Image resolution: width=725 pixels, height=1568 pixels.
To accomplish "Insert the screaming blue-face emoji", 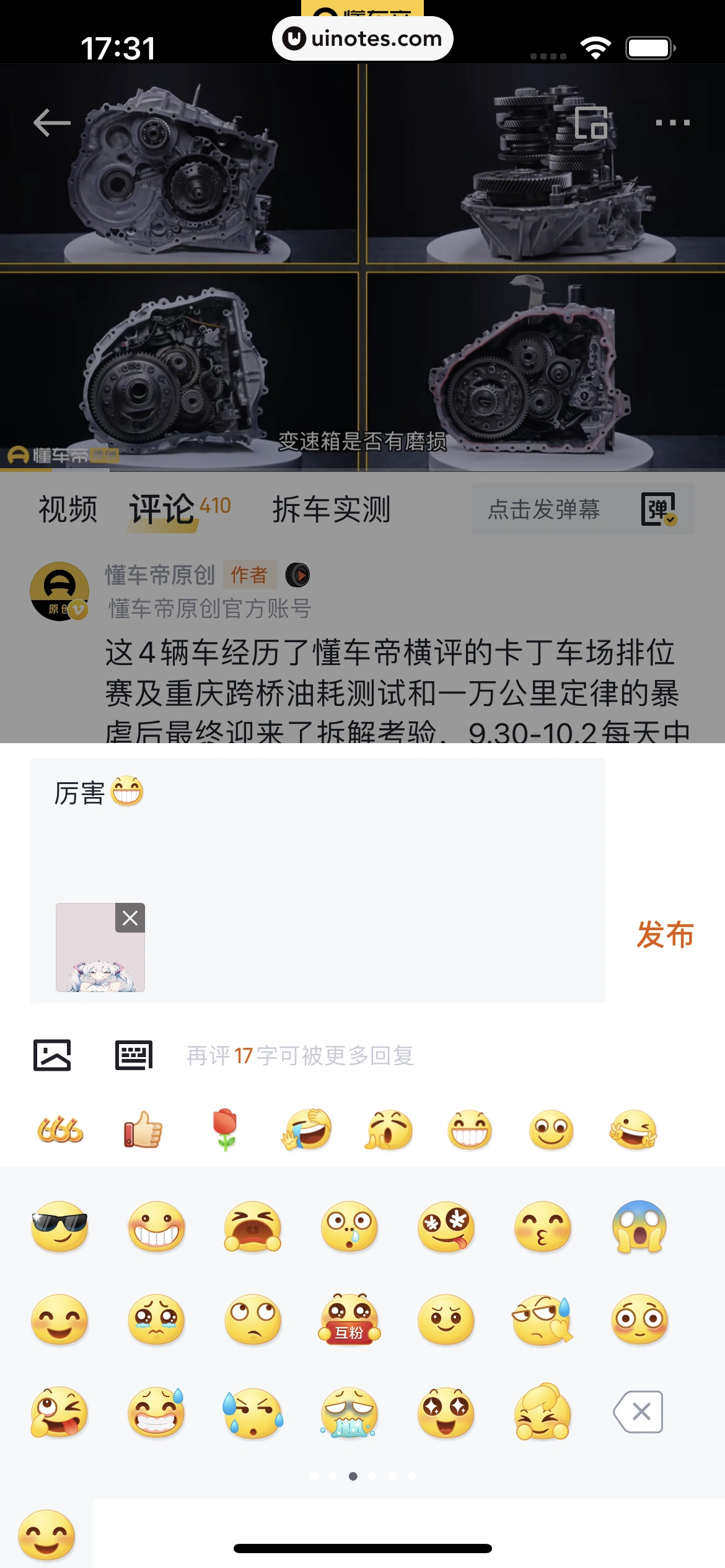I will (x=639, y=1227).
